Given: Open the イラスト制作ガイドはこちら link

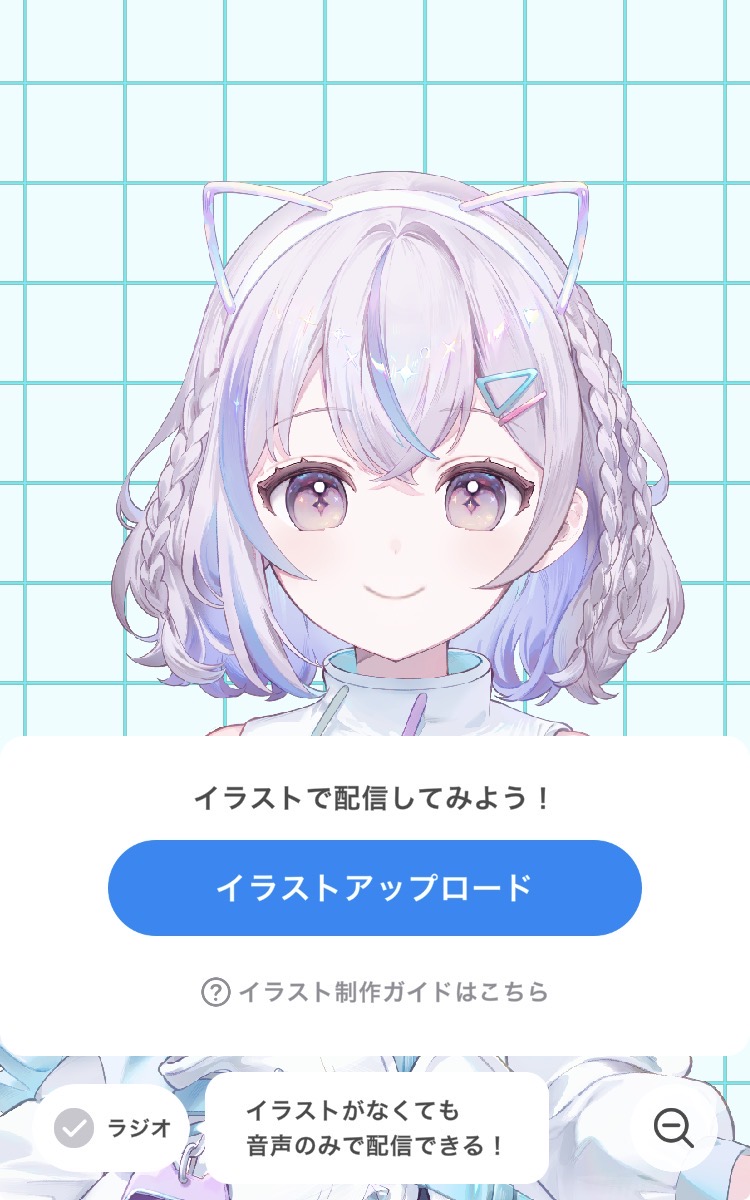Looking at the screenshot, I should click(x=376, y=992).
